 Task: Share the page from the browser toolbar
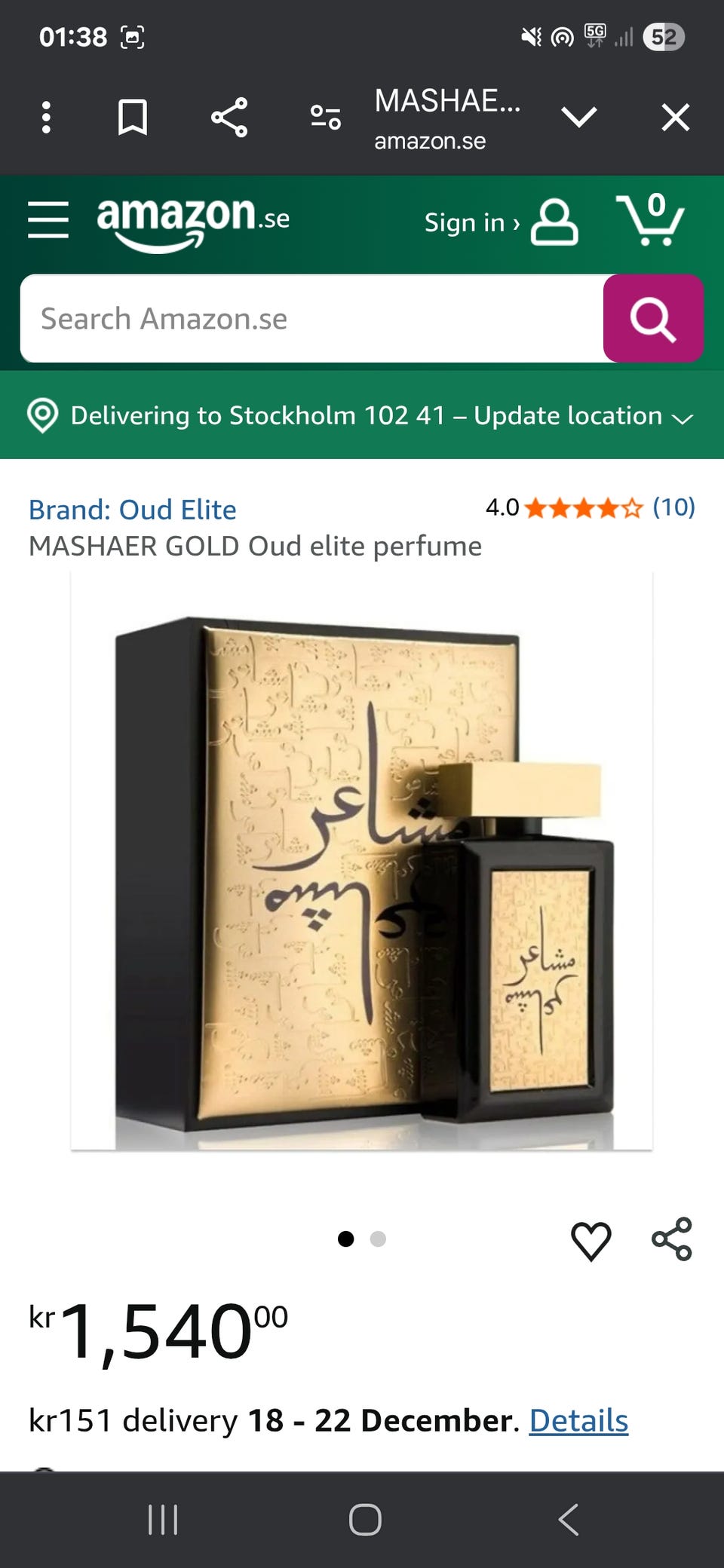[229, 118]
